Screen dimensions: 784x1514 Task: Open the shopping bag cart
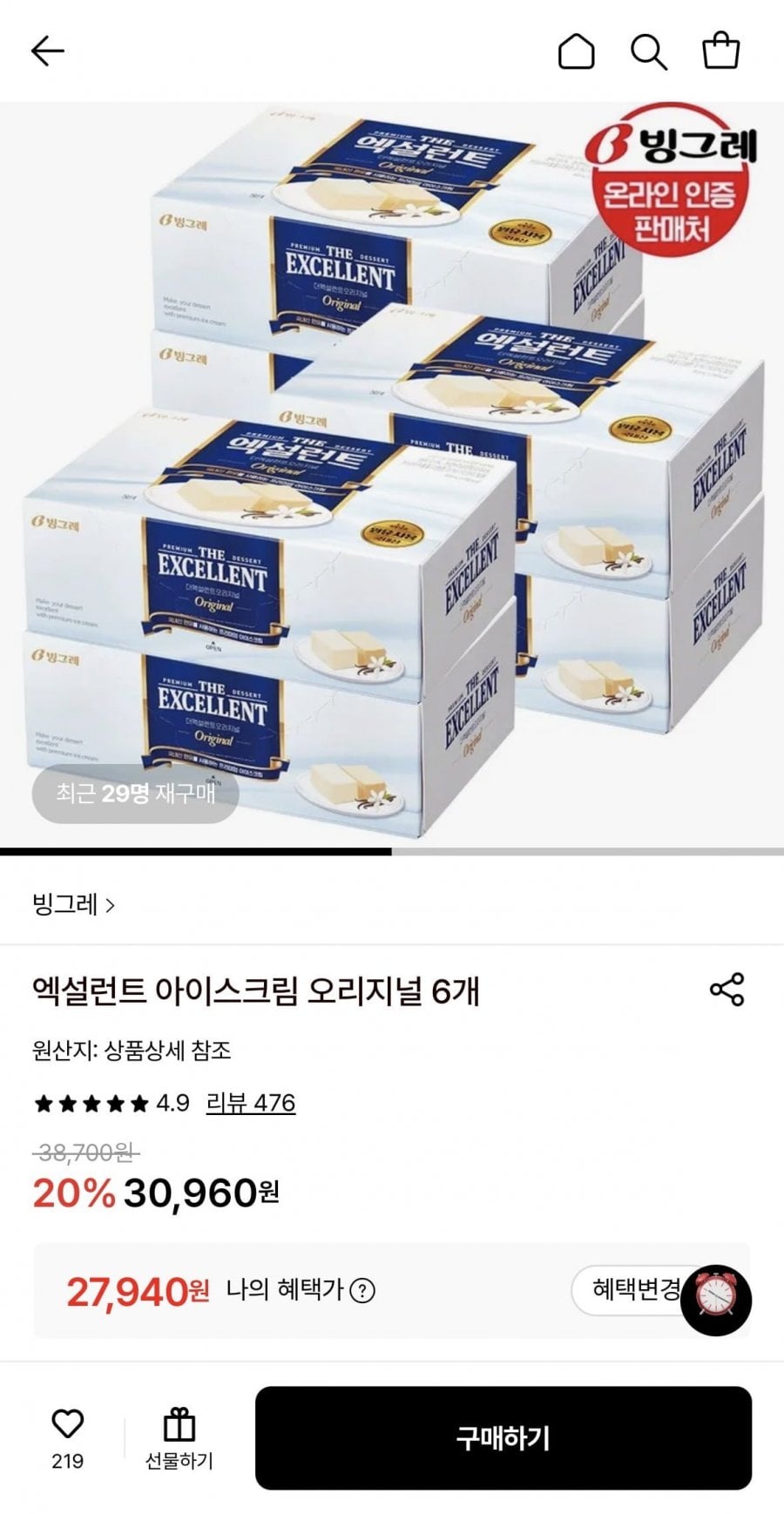click(x=721, y=51)
